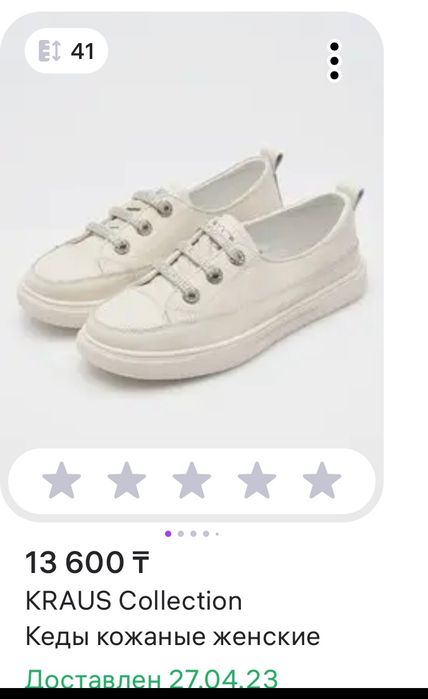Rate the sneakers four stars
Viewport: 428px width, 699px height.
pos(257,480)
